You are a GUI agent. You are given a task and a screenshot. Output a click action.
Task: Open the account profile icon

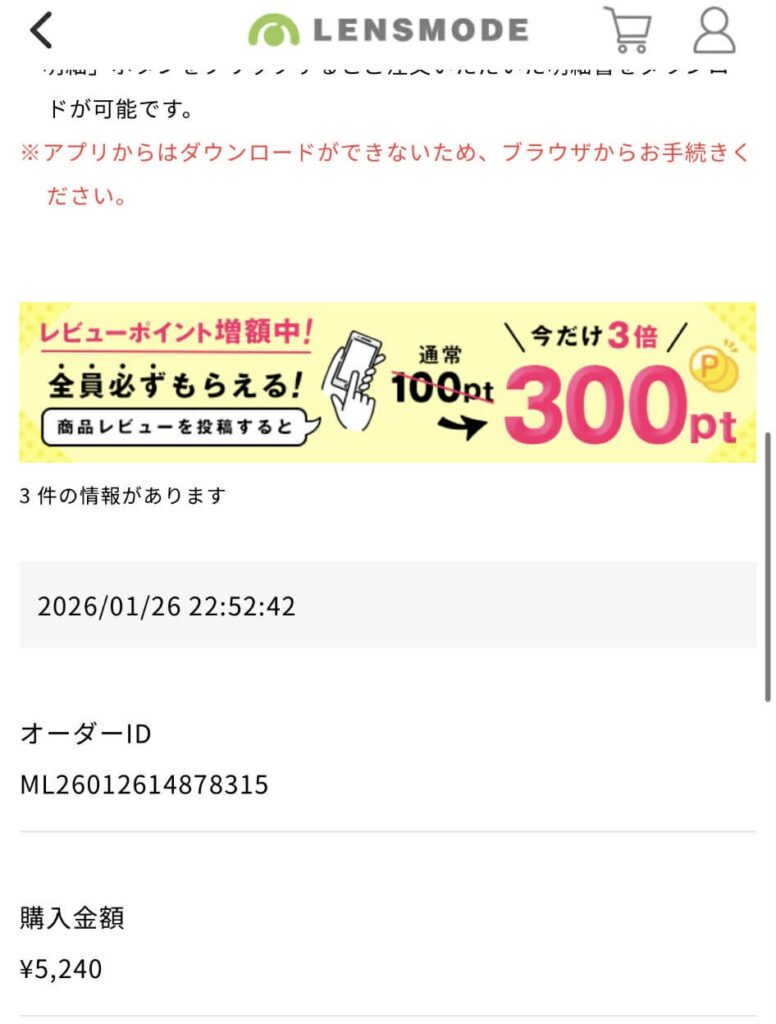click(714, 30)
